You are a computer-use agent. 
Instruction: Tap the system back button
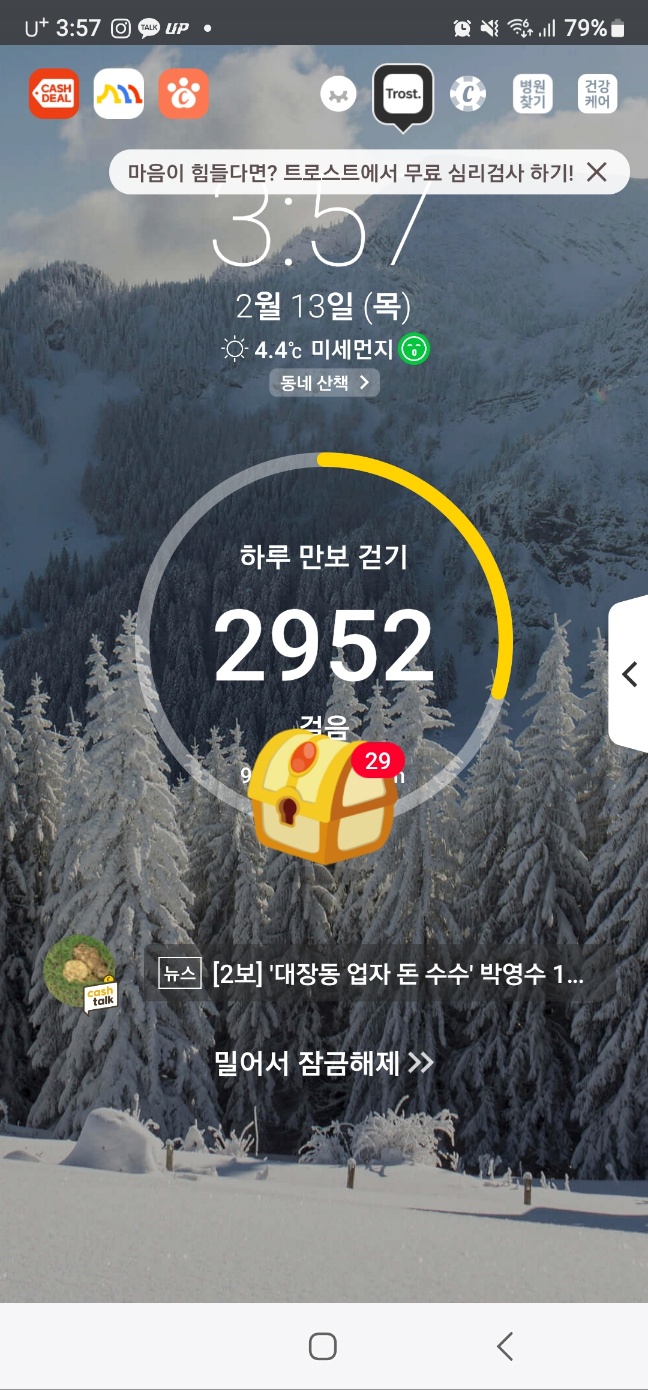[x=505, y=1346]
